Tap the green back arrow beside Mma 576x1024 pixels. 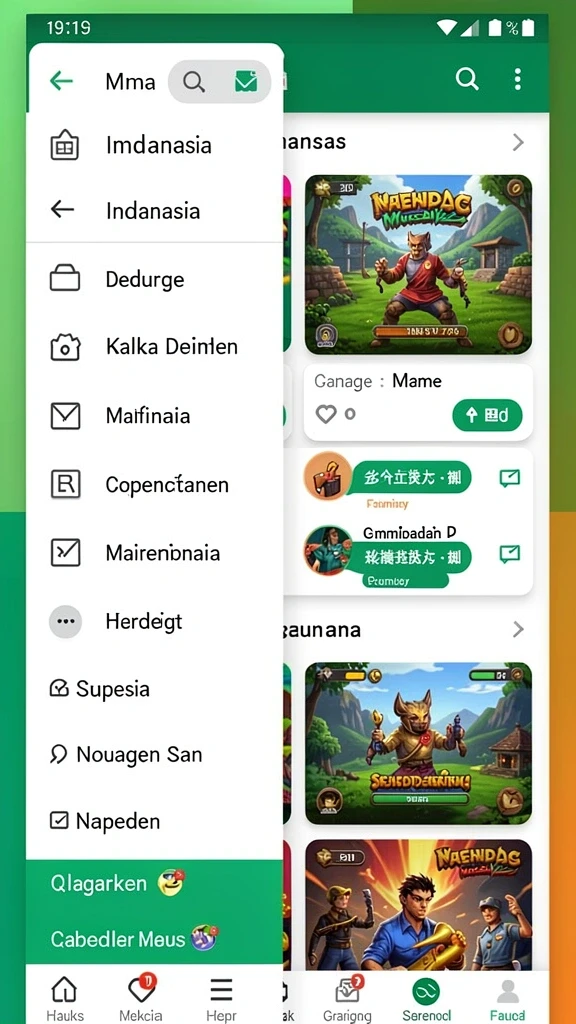point(61,81)
